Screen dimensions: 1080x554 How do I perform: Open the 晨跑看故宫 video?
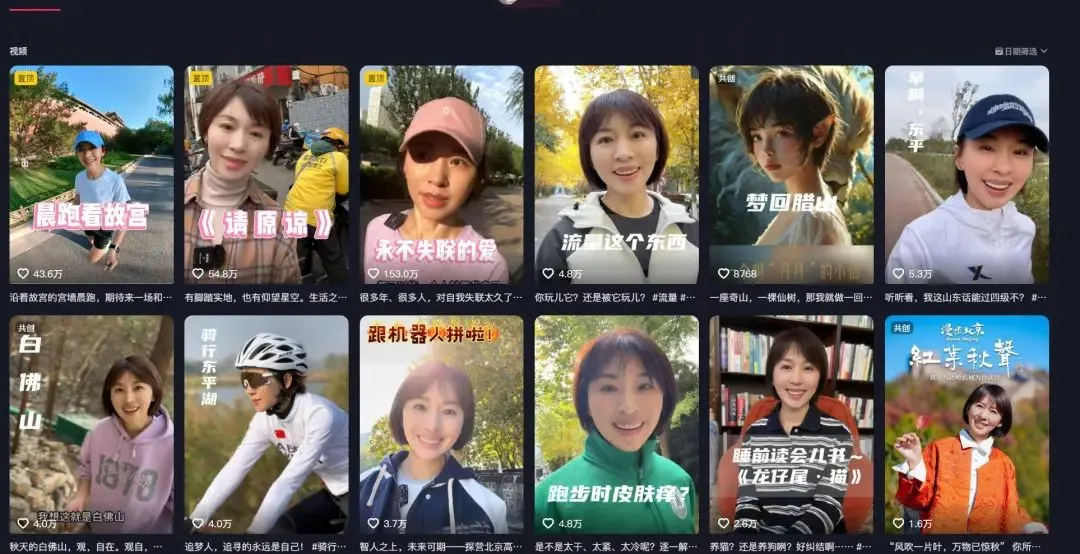pos(91,174)
